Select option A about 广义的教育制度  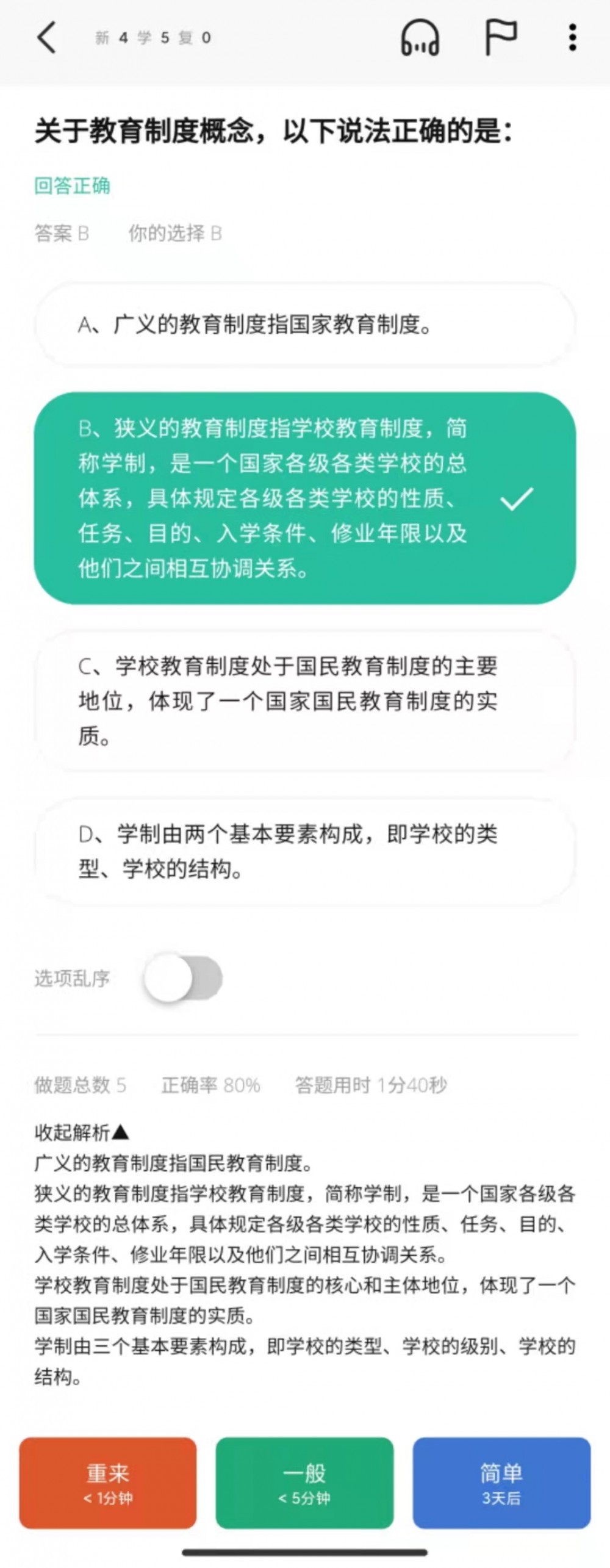tap(305, 325)
